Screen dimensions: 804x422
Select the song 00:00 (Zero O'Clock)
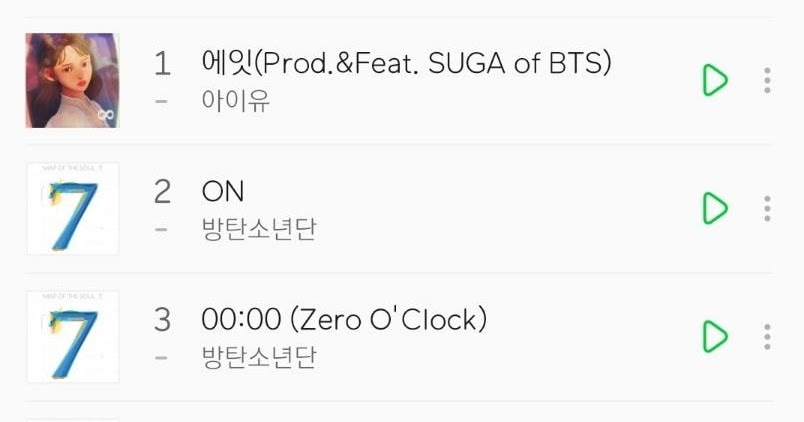coord(344,320)
